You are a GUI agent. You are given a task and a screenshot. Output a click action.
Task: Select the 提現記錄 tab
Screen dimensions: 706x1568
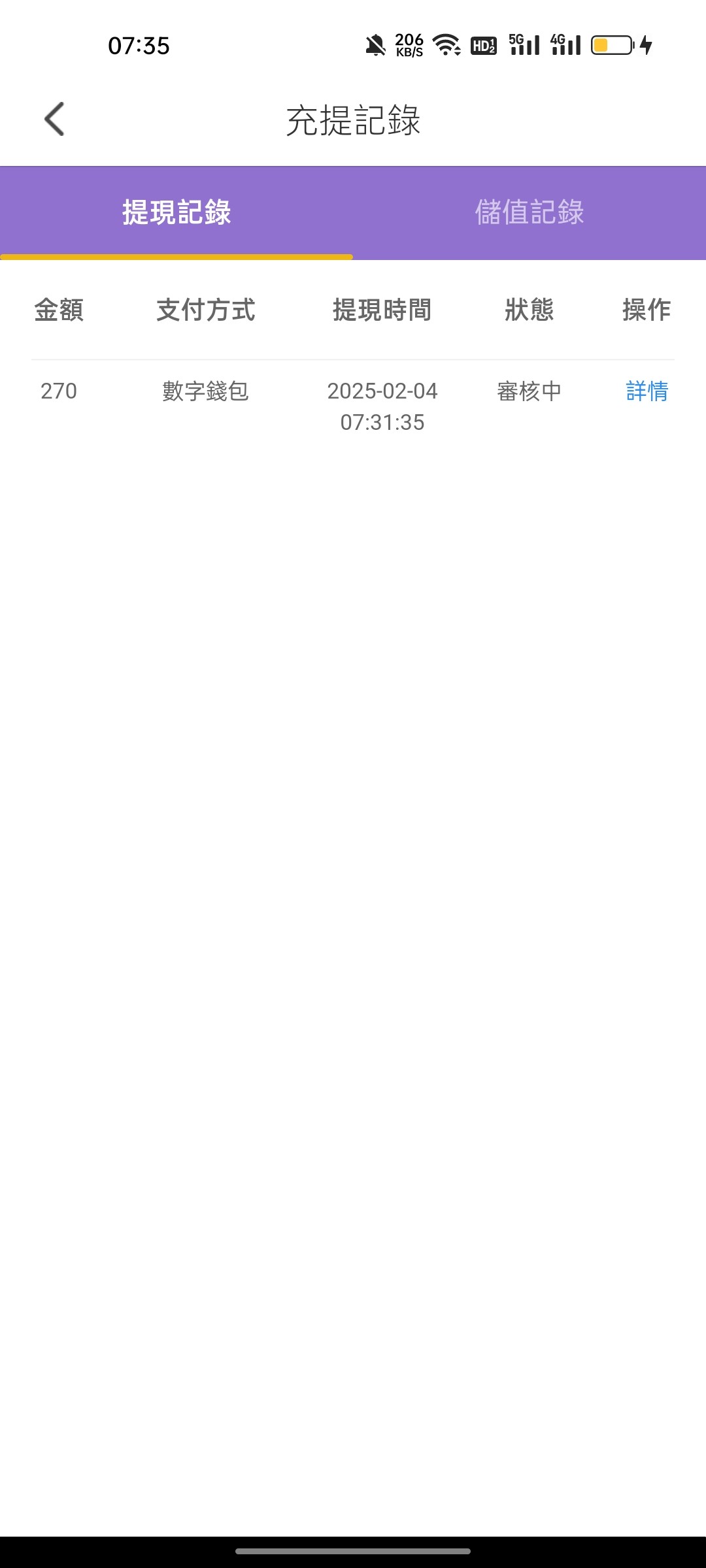point(176,213)
